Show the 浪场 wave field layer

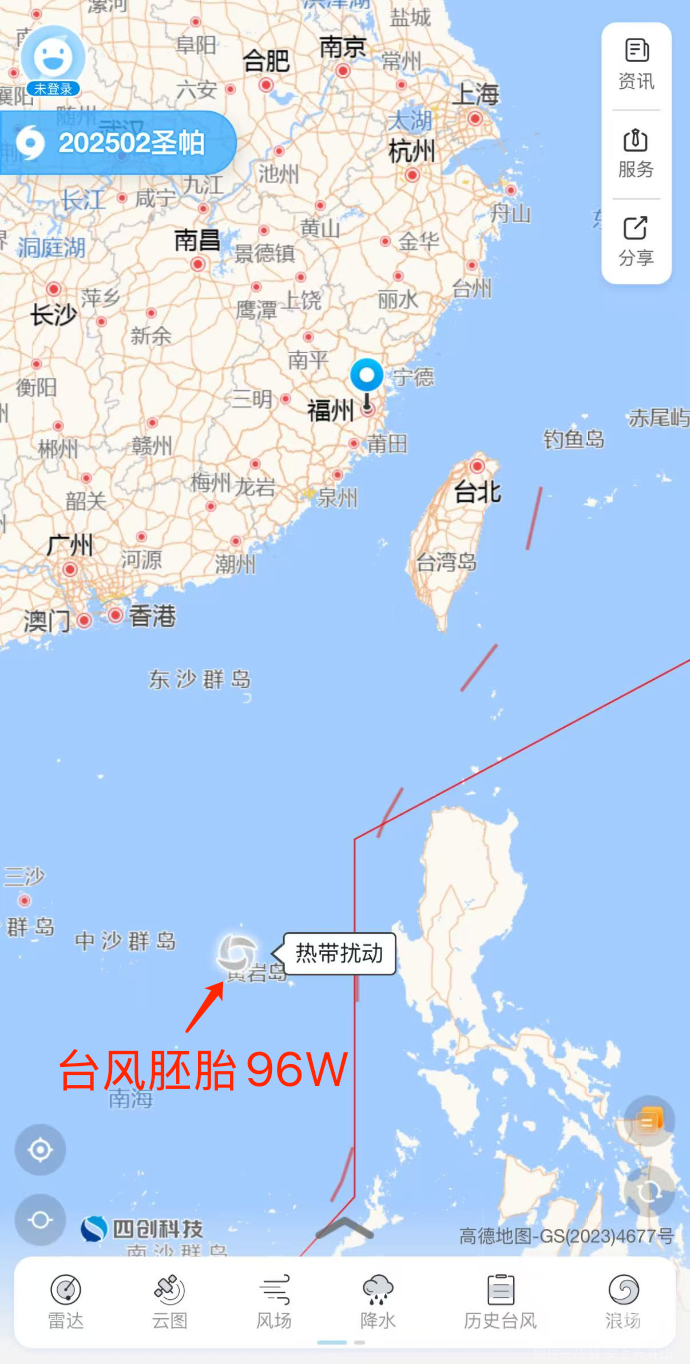[x=623, y=1303]
